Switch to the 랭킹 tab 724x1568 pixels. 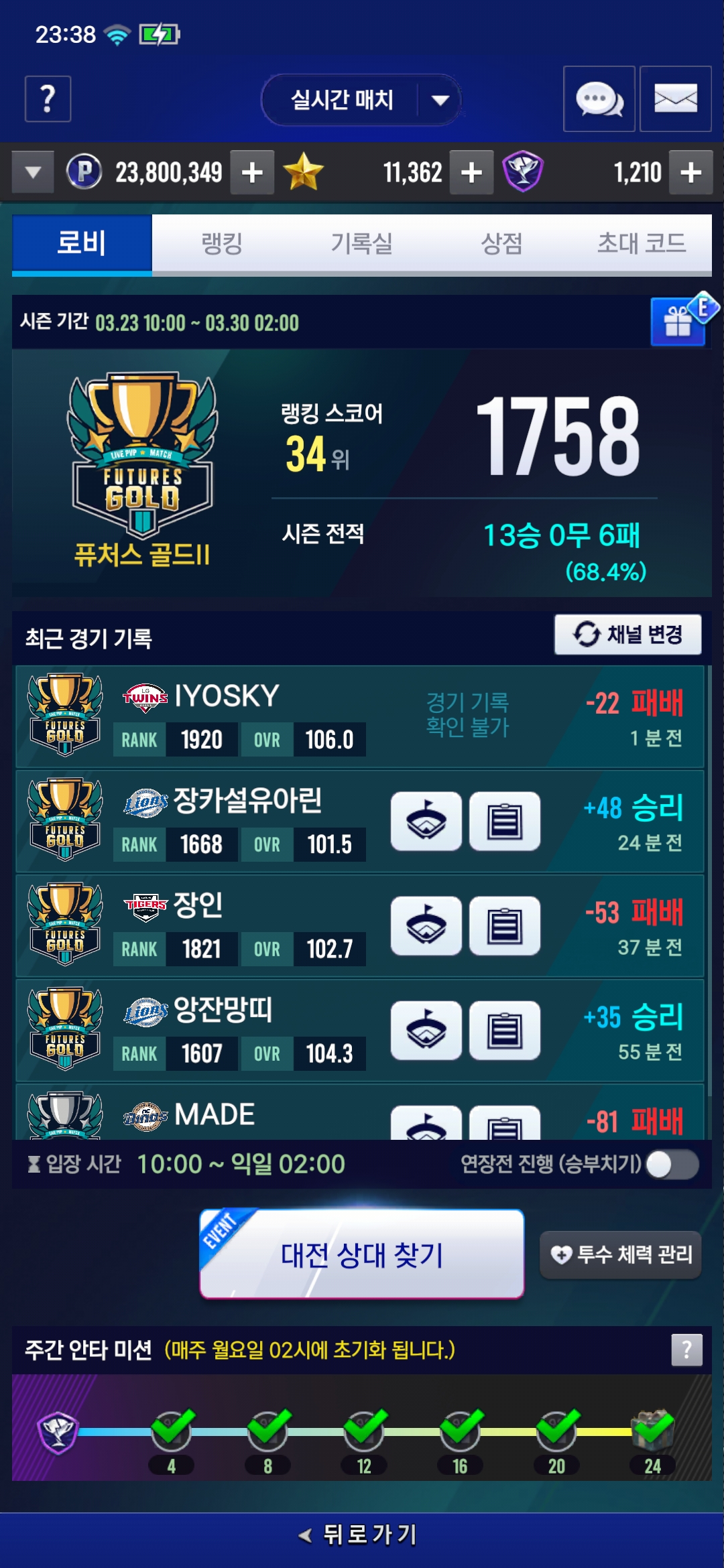pos(221,243)
